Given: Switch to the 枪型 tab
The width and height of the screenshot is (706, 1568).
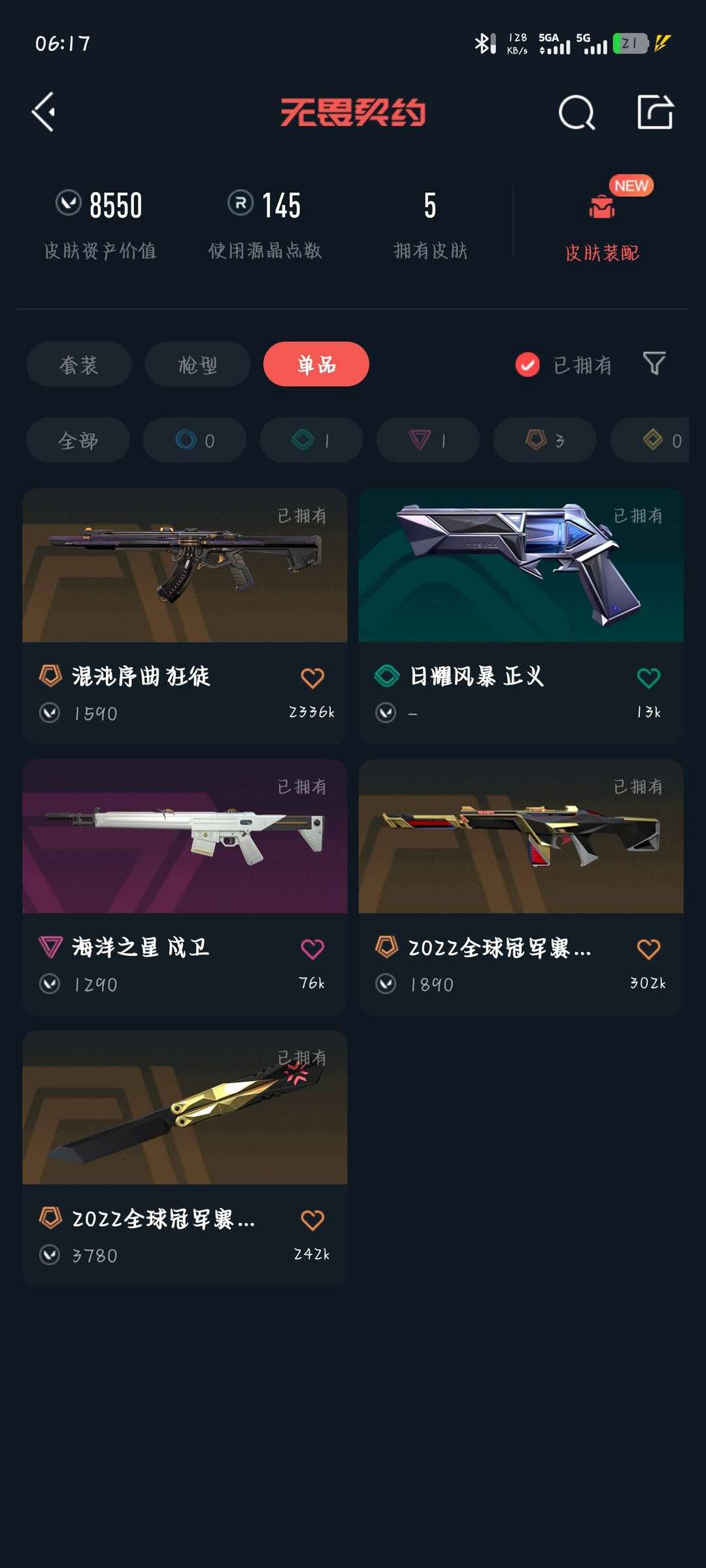Looking at the screenshot, I should [197, 364].
